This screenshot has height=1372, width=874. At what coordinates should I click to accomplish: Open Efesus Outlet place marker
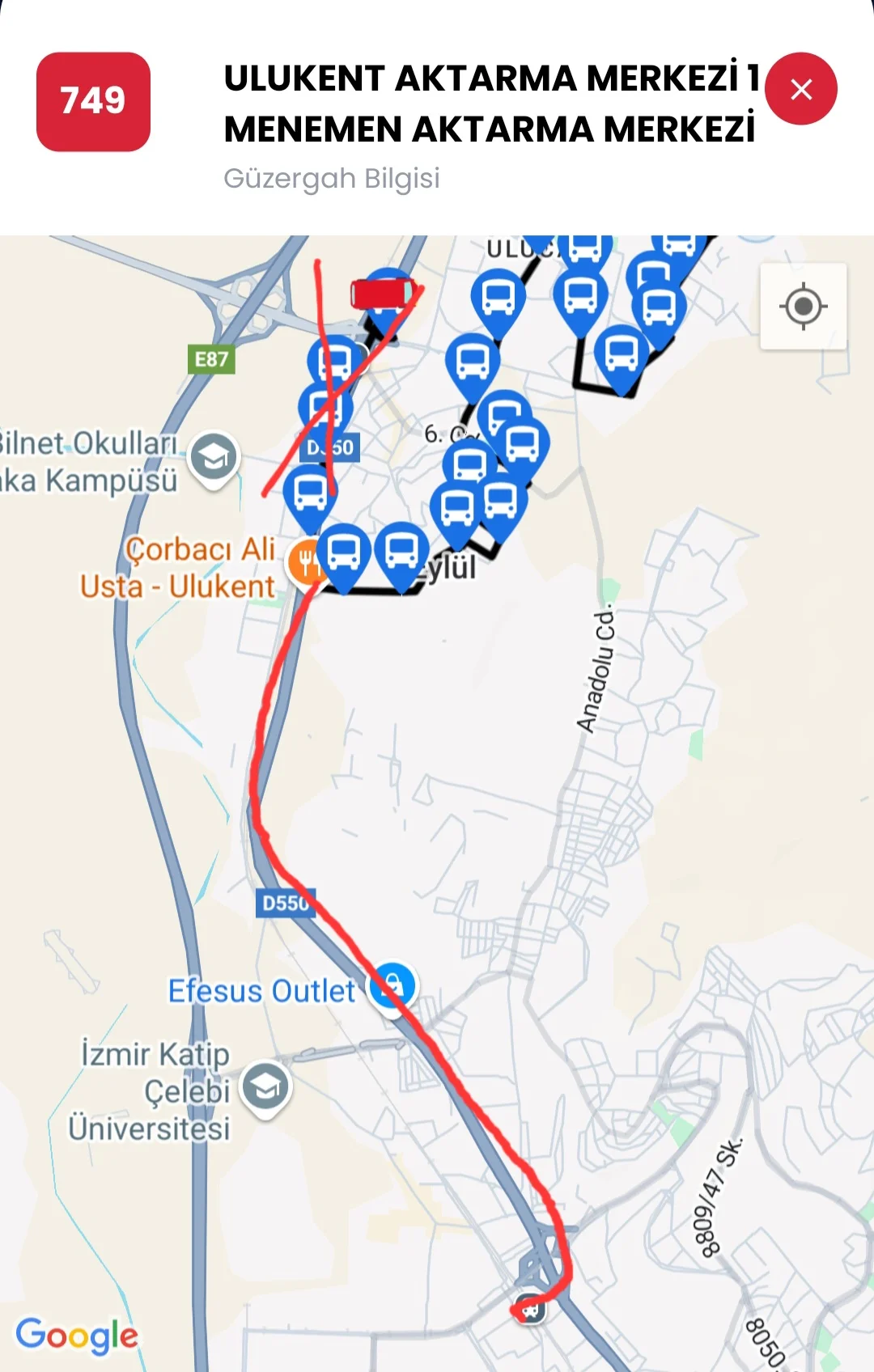pyautogui.click(x=392, y=986)
